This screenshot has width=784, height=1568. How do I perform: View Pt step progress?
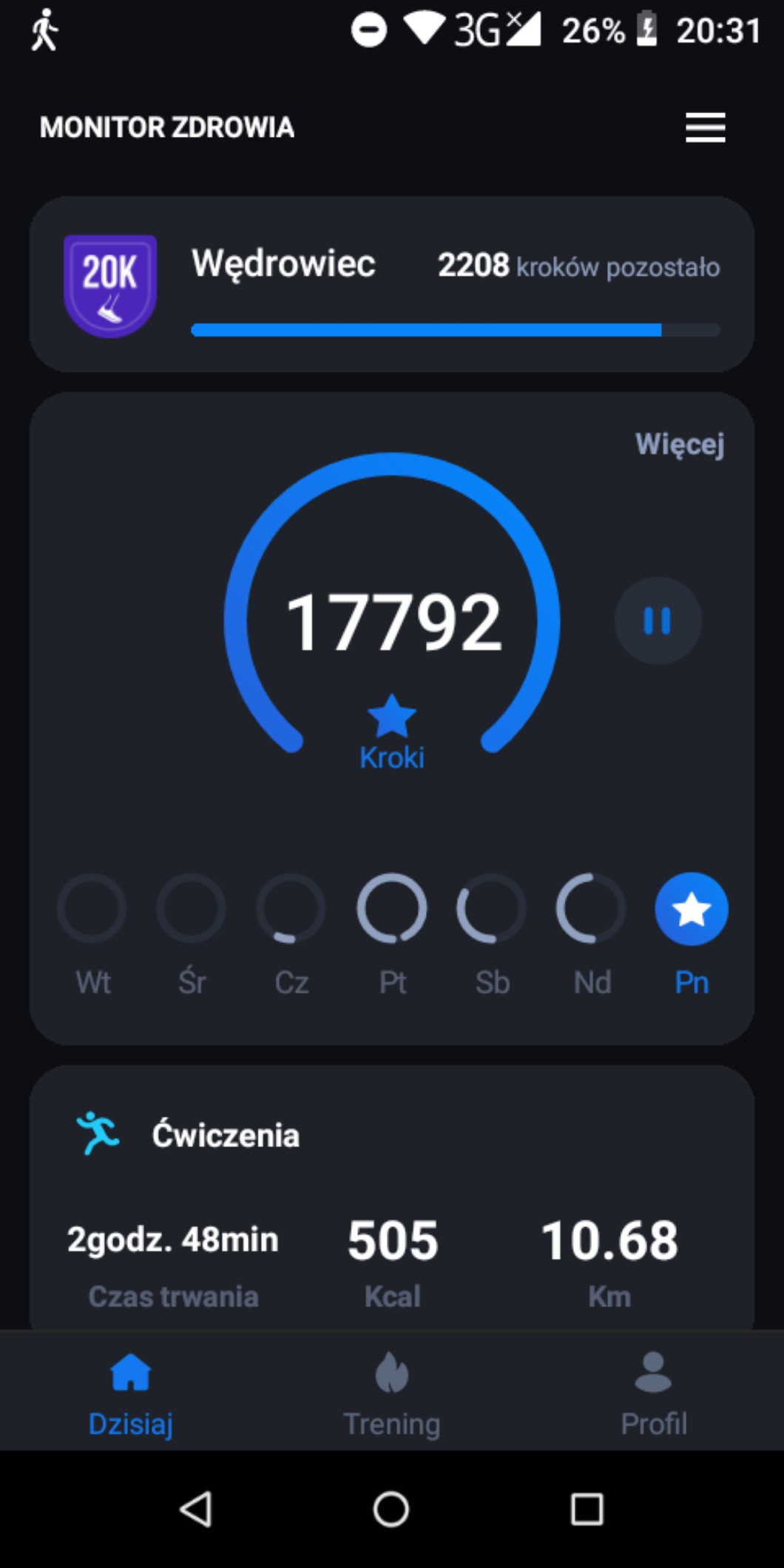click(392, 909)
